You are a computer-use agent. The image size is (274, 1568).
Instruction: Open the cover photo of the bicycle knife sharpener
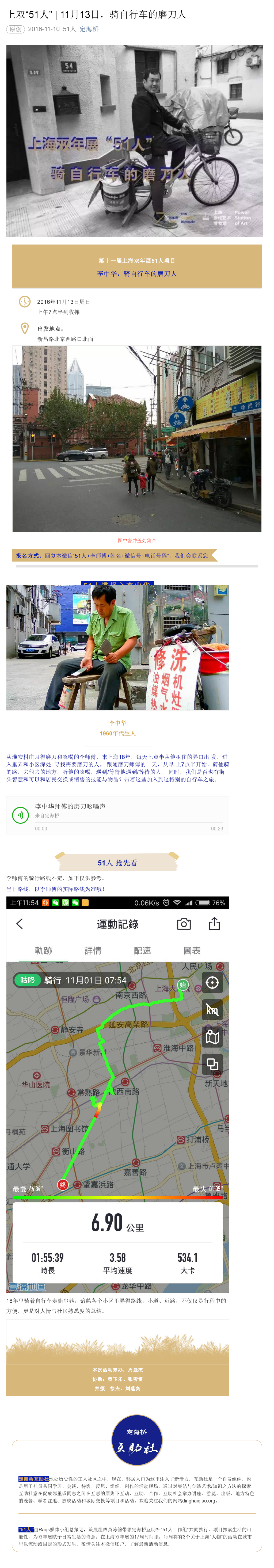point(134,141)
